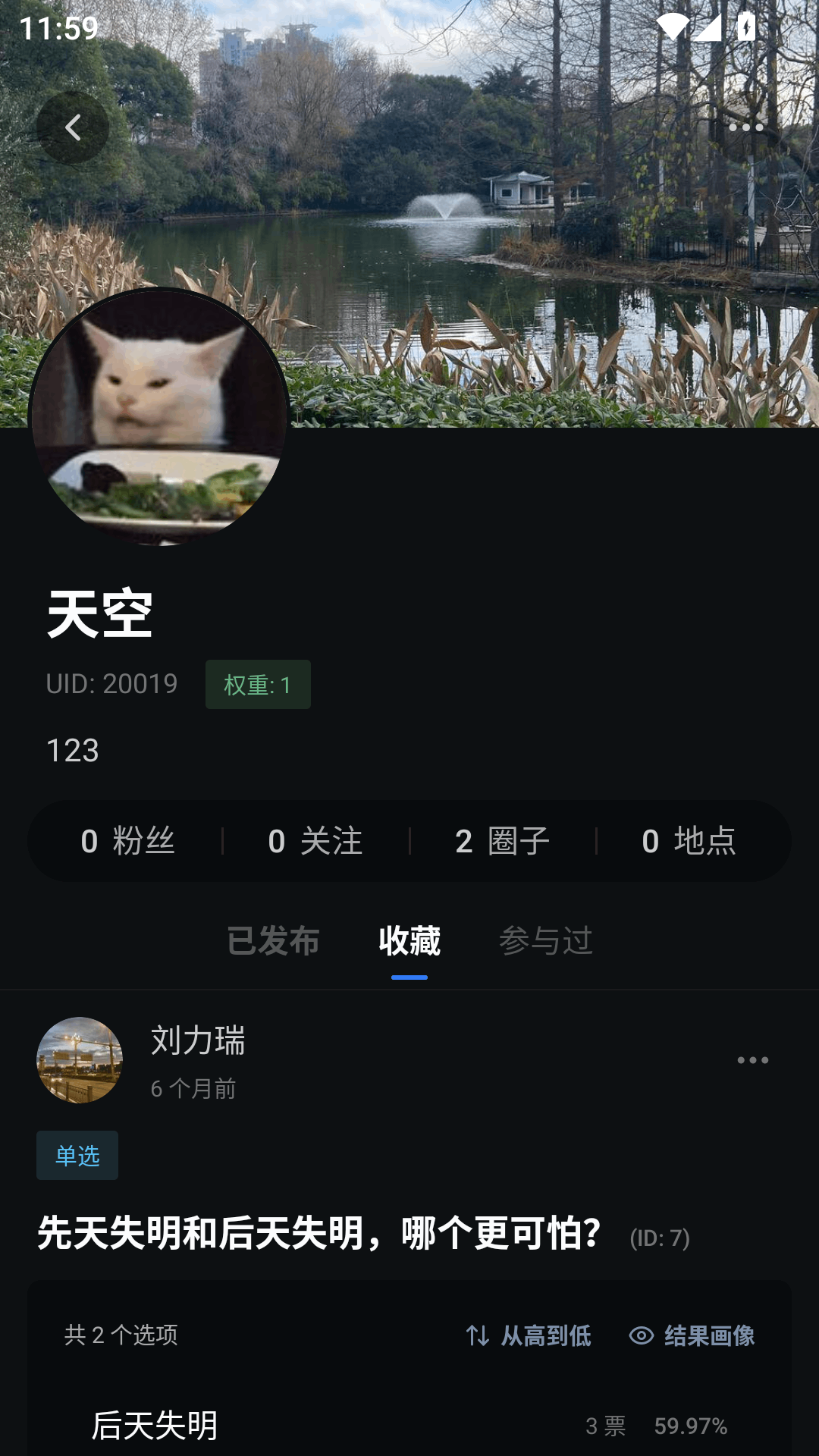Tap the 单选 tag on the poll card

click(x=77, y=1155)
